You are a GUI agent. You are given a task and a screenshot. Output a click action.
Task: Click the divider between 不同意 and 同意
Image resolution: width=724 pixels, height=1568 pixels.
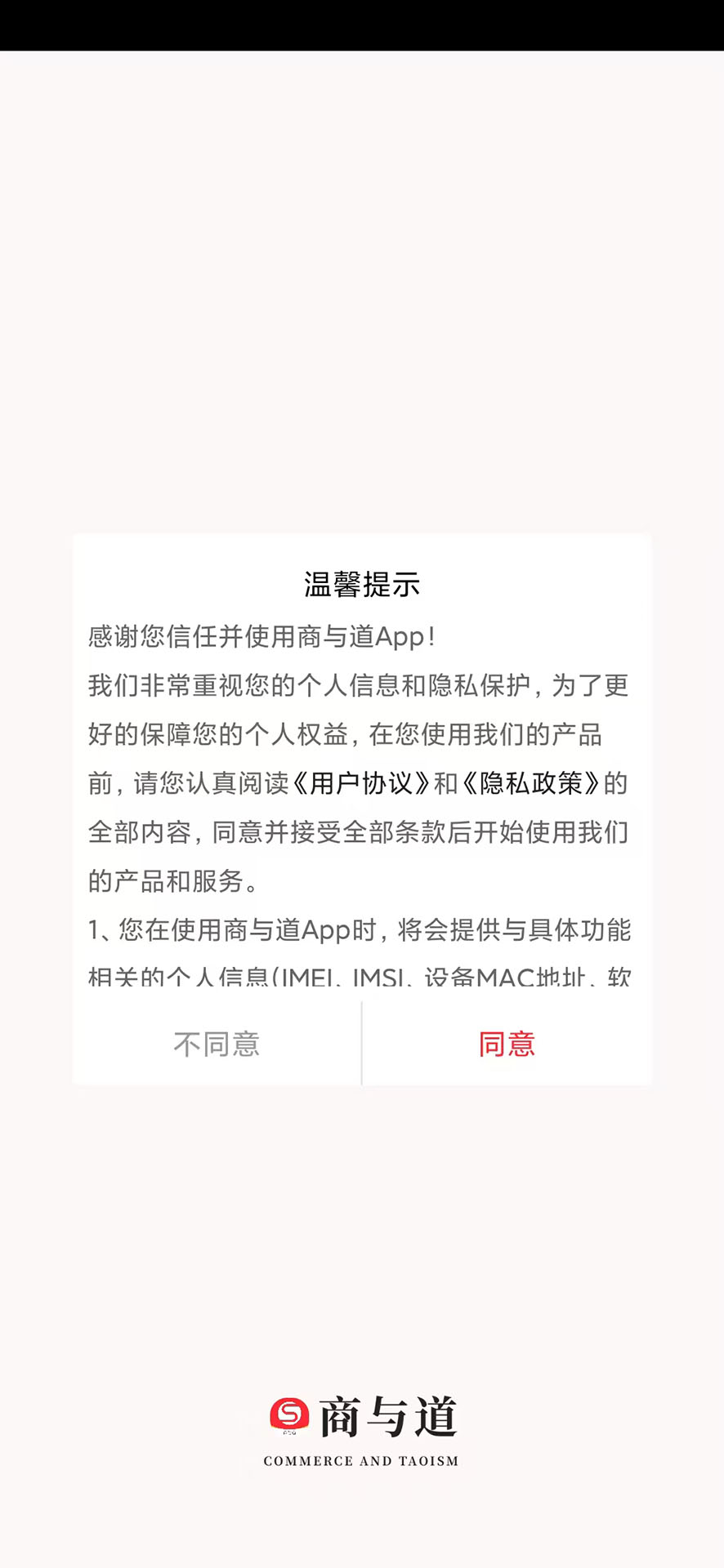360,1044
